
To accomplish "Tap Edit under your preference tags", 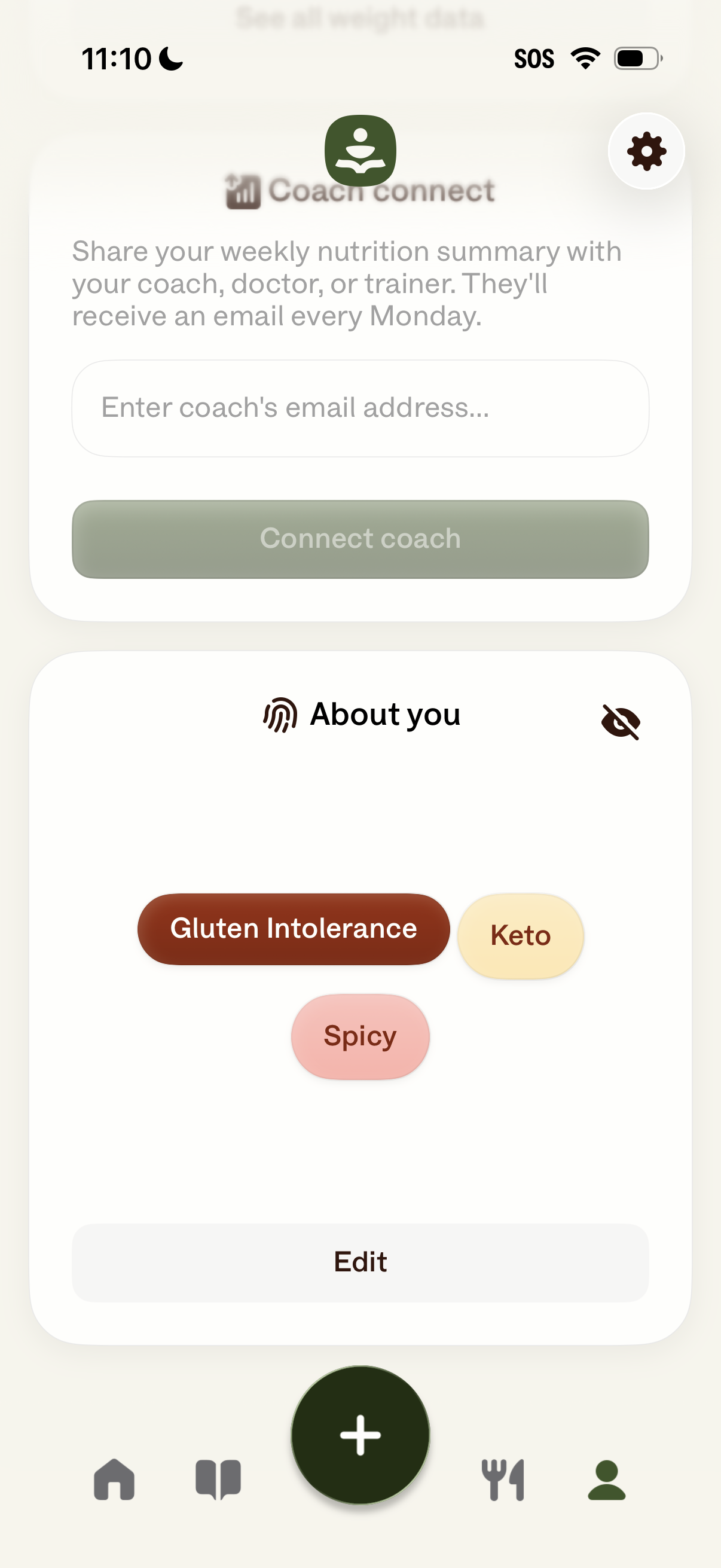I will [x=360, y=1261].
